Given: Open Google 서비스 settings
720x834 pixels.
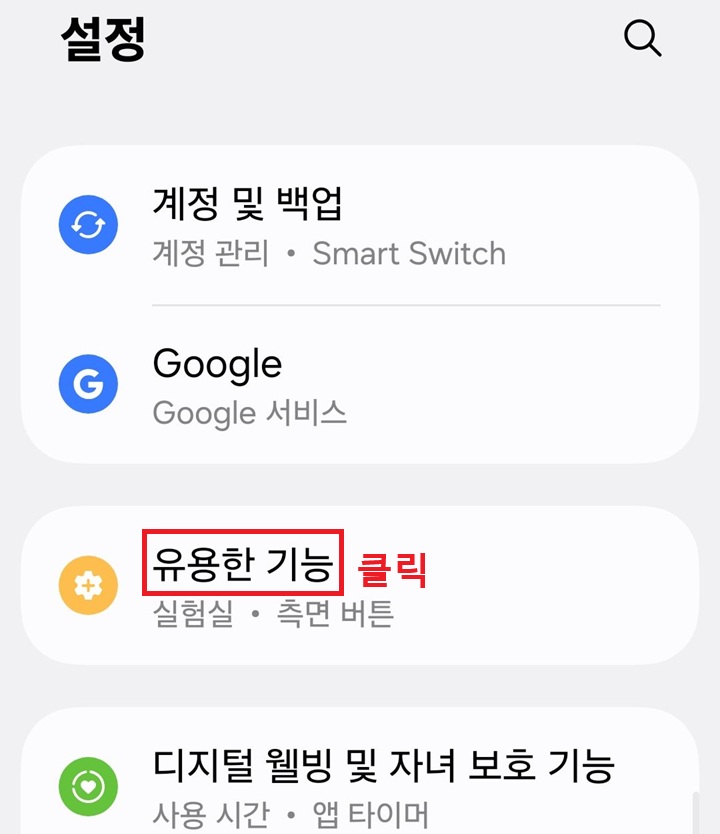Looking at the screenshot, I should [217, 365].
